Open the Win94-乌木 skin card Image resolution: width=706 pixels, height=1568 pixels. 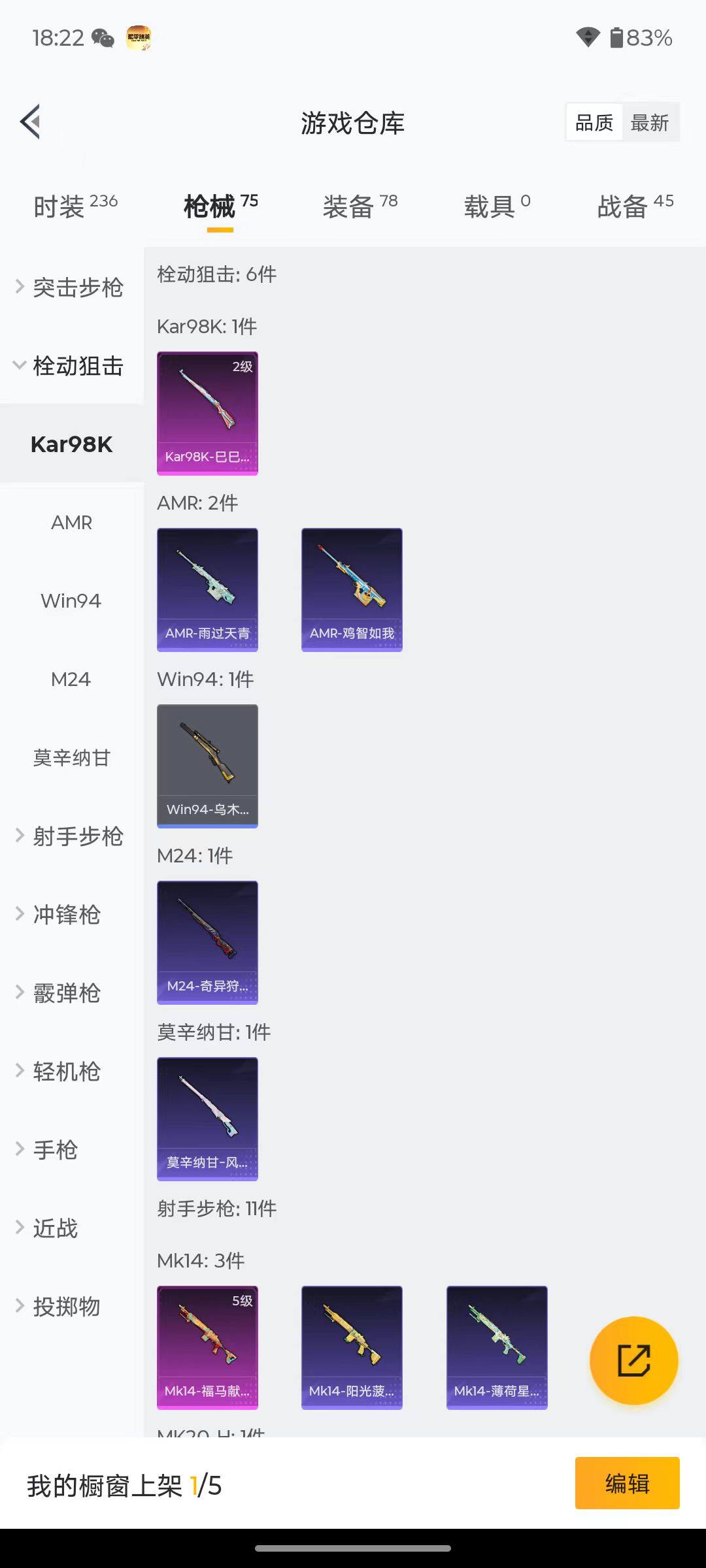(207, 766)
